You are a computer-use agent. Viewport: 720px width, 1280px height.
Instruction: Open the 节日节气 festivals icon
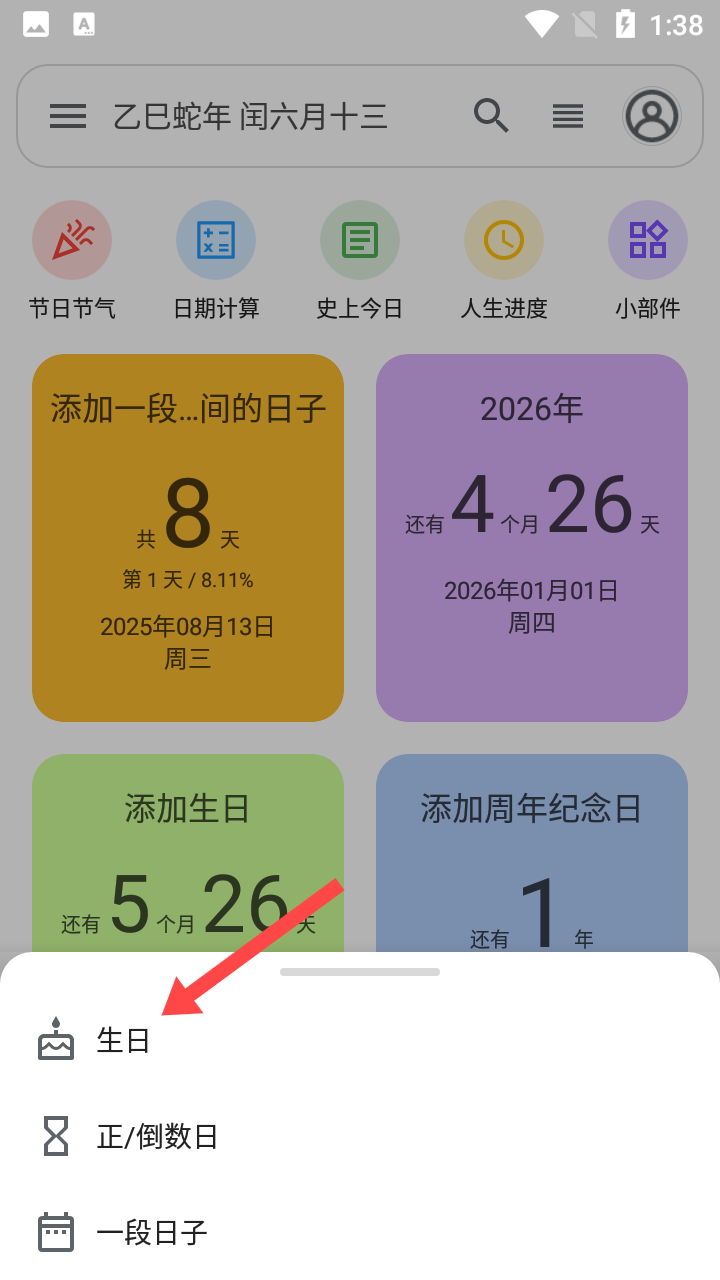tap(71, 239)
